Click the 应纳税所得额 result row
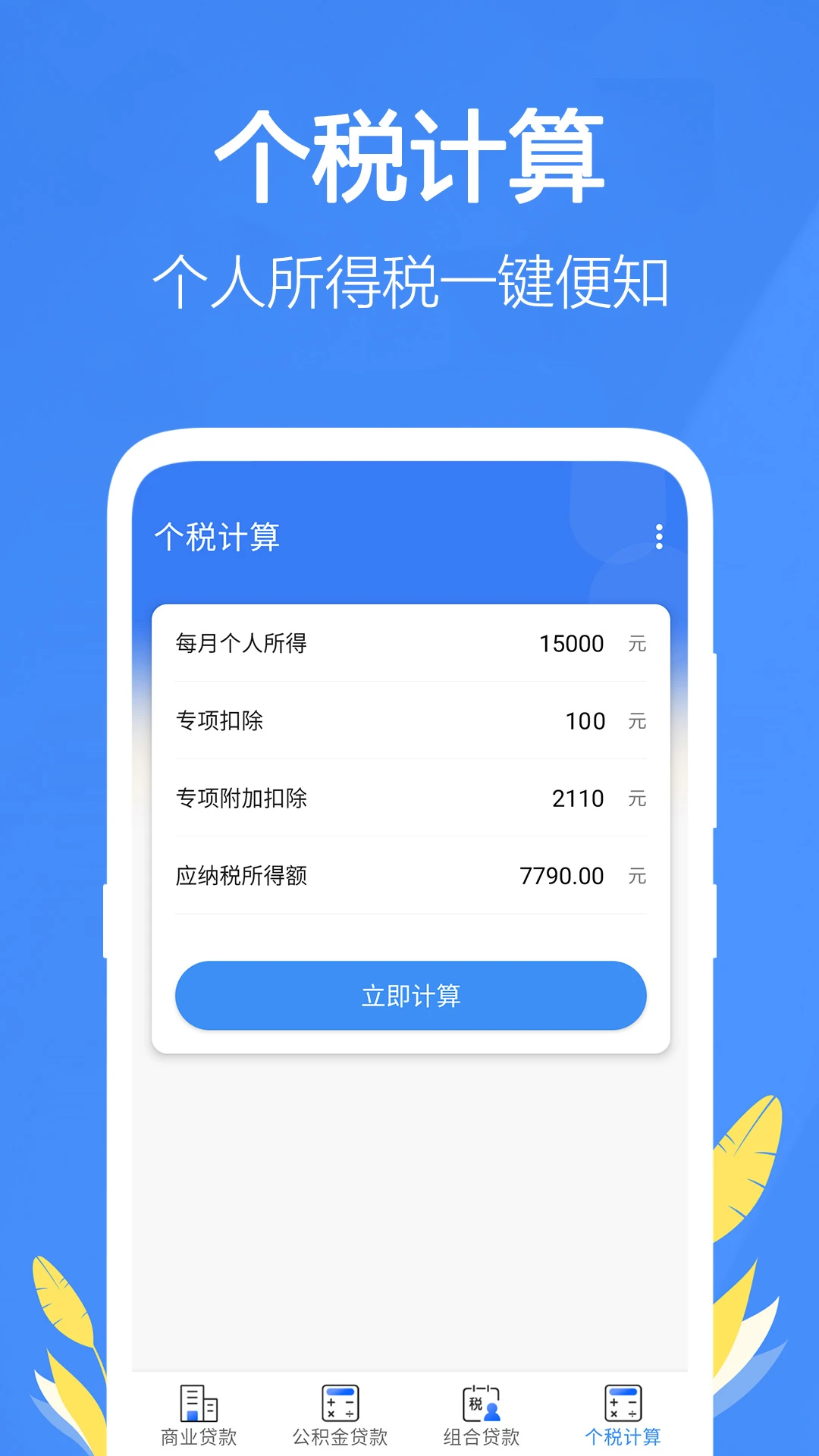 click(x=409, y=876)
